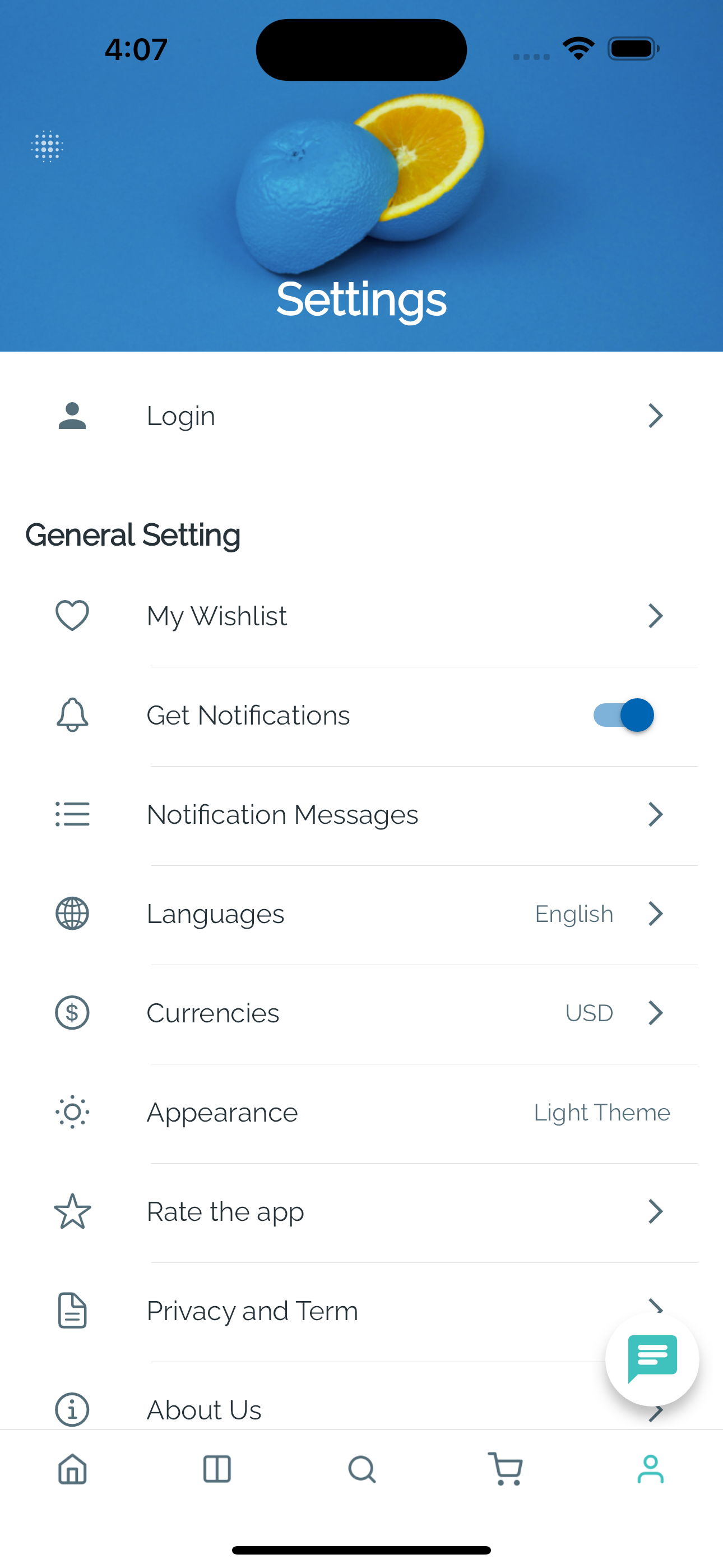The height and width of the screenshot is (1568, 723).
Task: Select Rate the app
Action: click(361, 1211)
